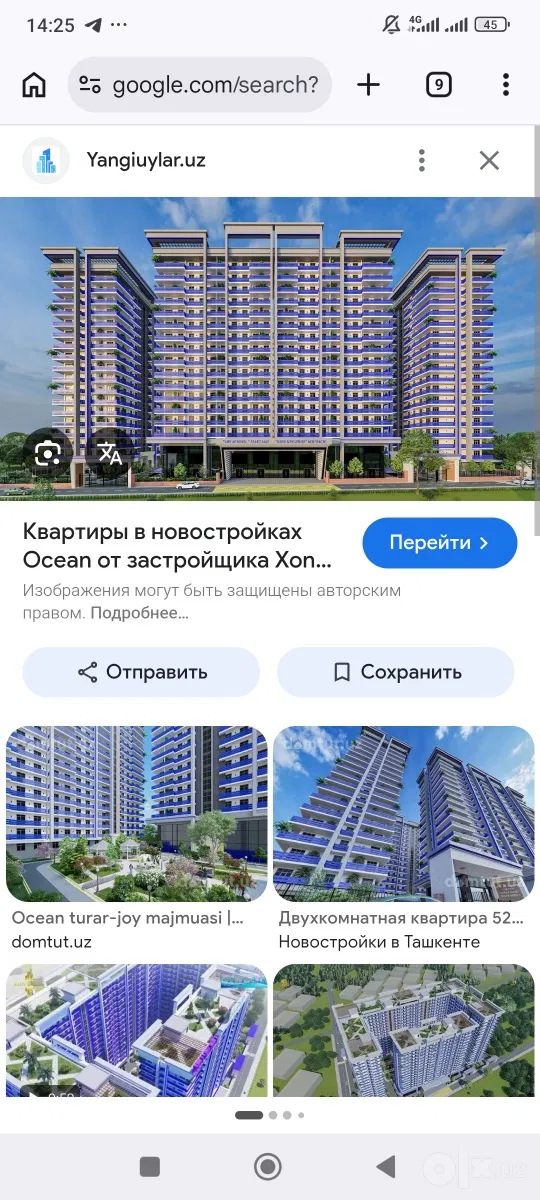Open the tab switcher showing 9 tabs
The height and width of the screenshot is (1200, 540).
(438, 85)
